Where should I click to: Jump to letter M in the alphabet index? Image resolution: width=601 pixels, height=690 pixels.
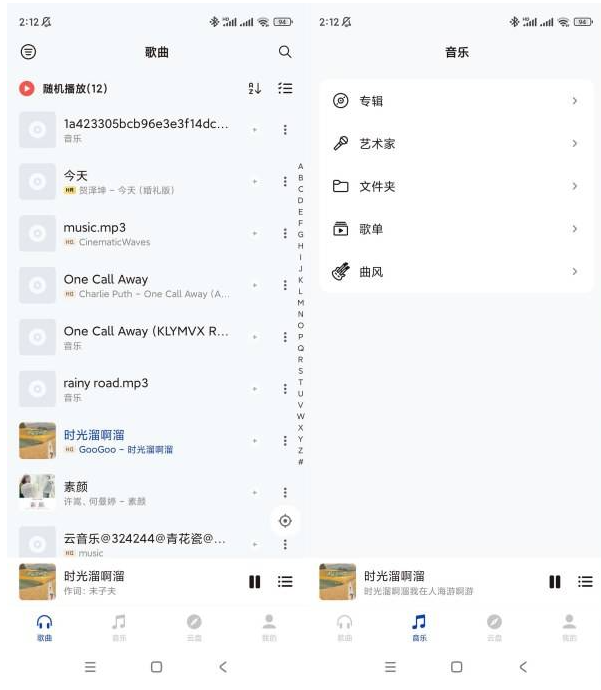[x=300, y=302]
